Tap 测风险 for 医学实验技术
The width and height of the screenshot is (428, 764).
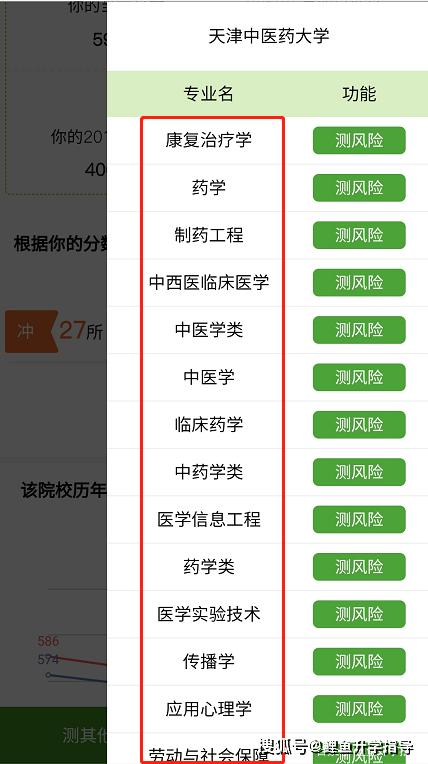click(359, 613)
